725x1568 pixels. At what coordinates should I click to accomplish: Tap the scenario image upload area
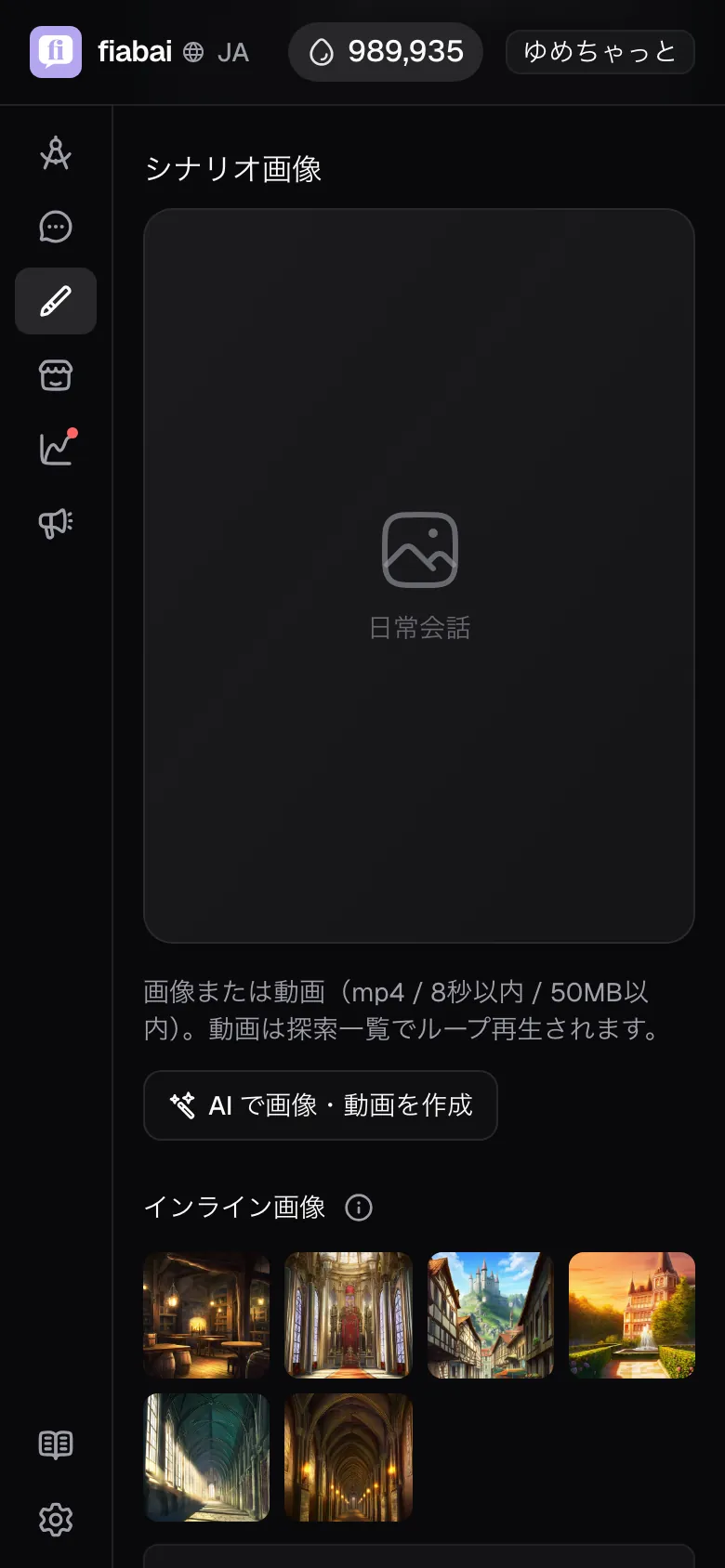pyautogui.click(x=419, y=576)
